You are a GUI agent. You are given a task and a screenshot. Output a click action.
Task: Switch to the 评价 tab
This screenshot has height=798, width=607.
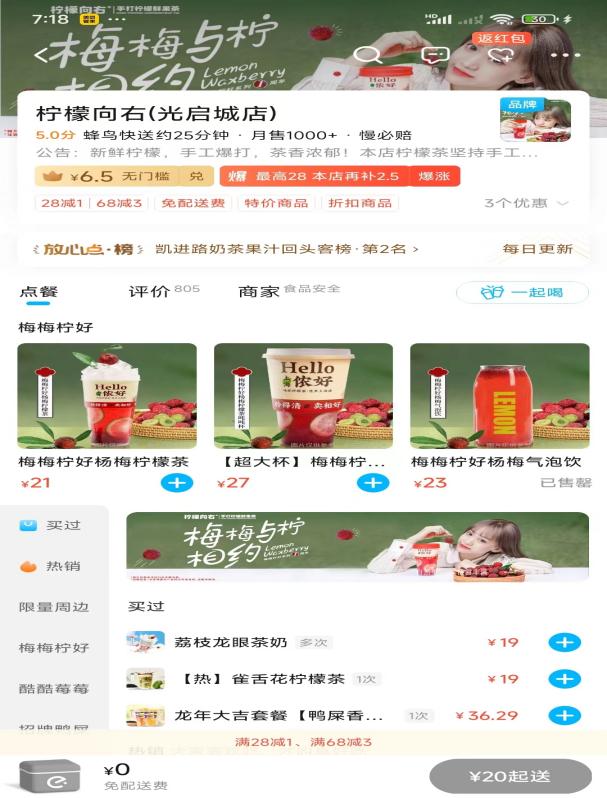click(150, 292)
